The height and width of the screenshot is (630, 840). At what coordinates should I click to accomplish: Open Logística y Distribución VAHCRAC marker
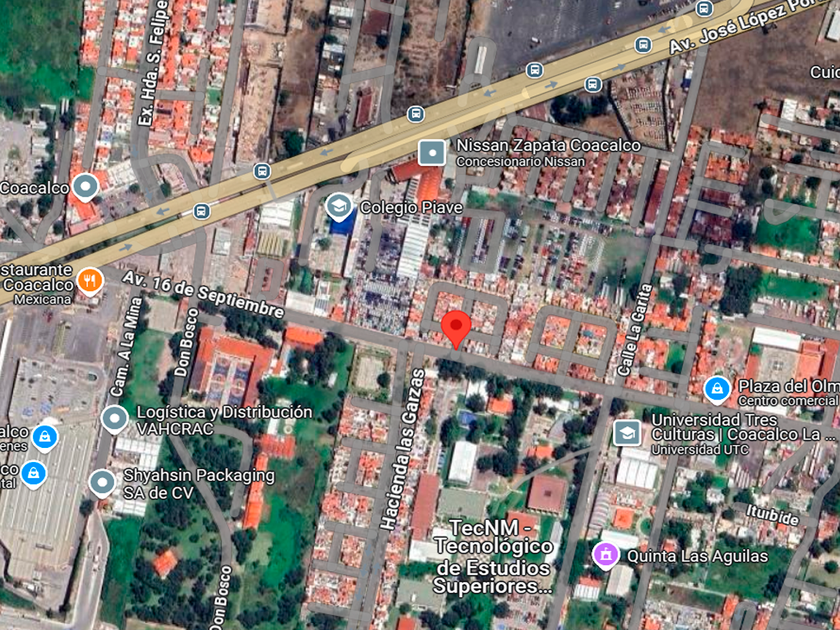click(115, 419)
